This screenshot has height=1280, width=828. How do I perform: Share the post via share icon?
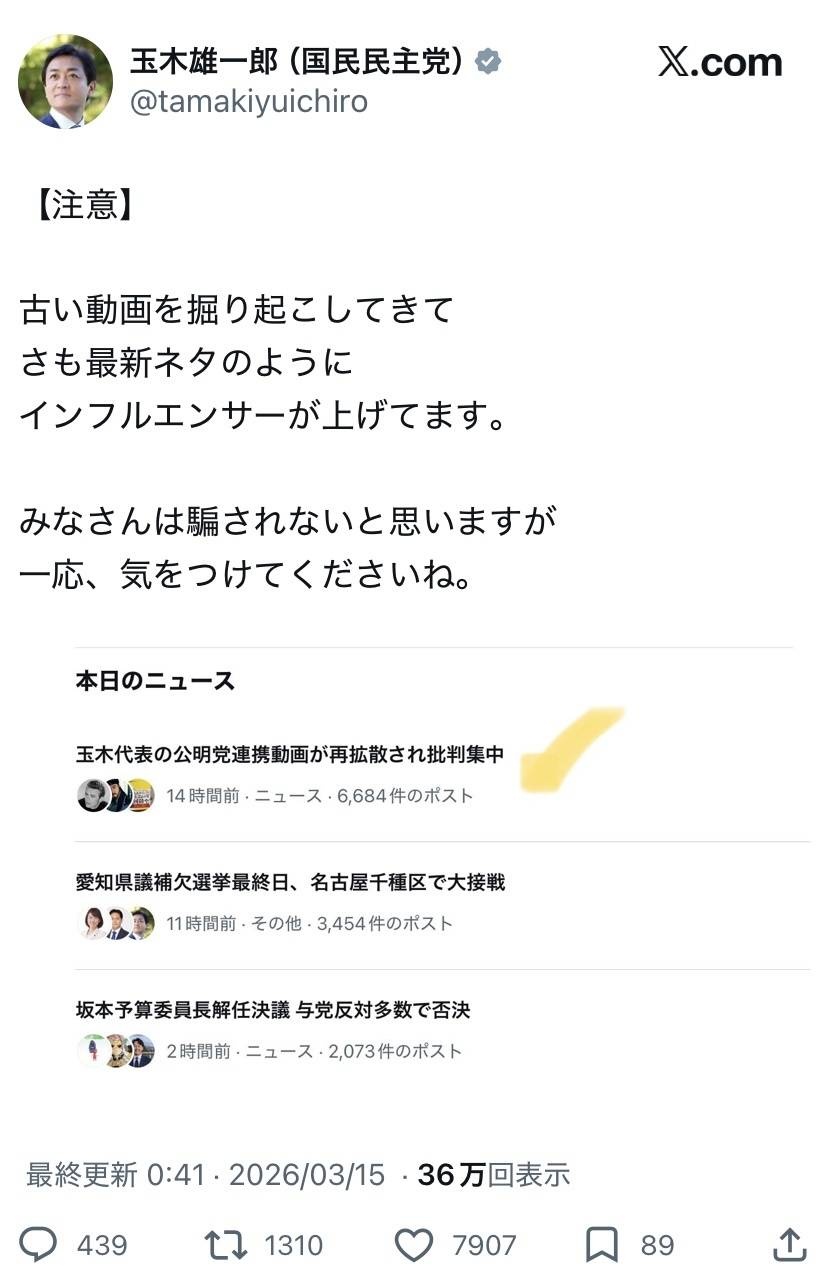pyautogui.click(x=790, y=1244)
